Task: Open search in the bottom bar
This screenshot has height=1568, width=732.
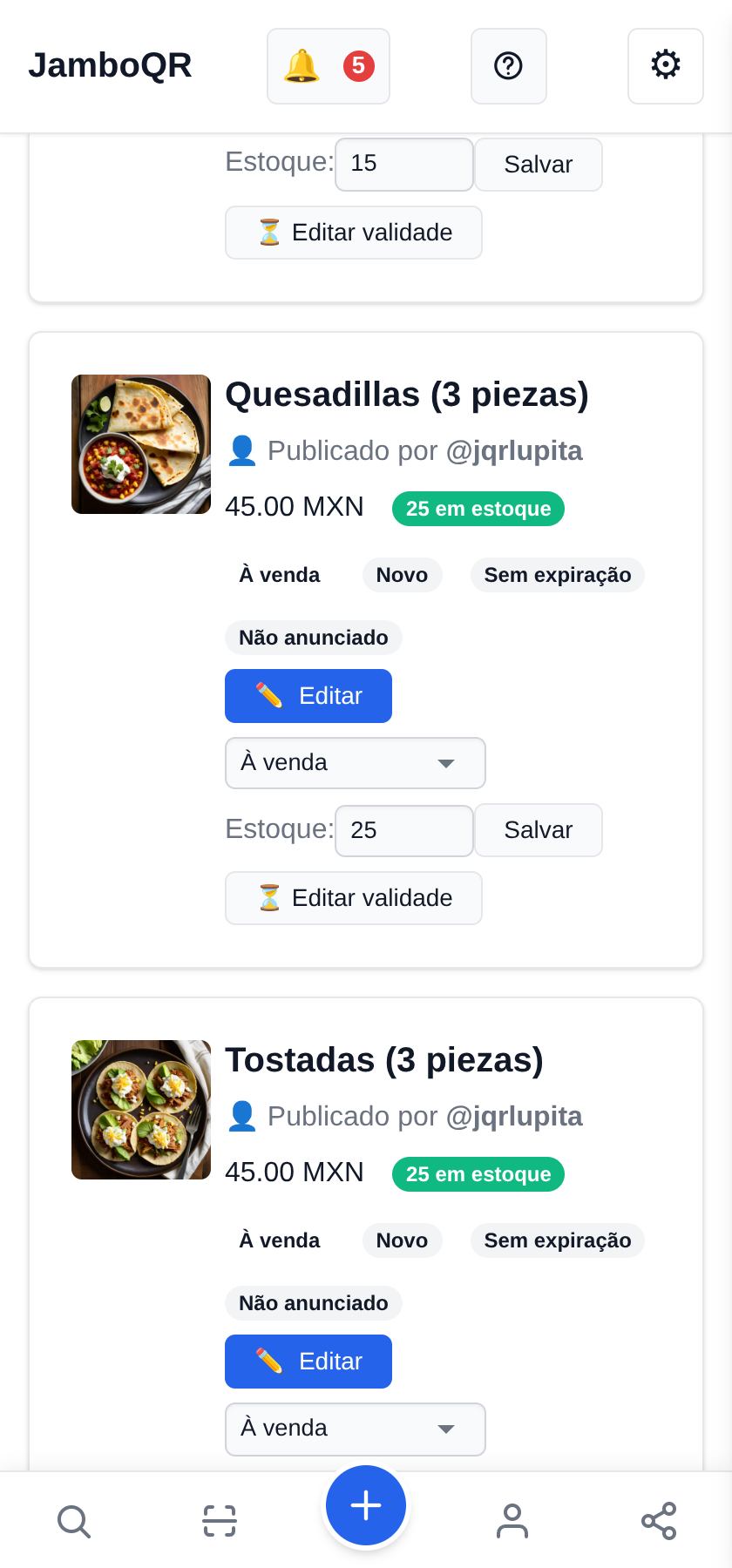Action: [73, 1521]
